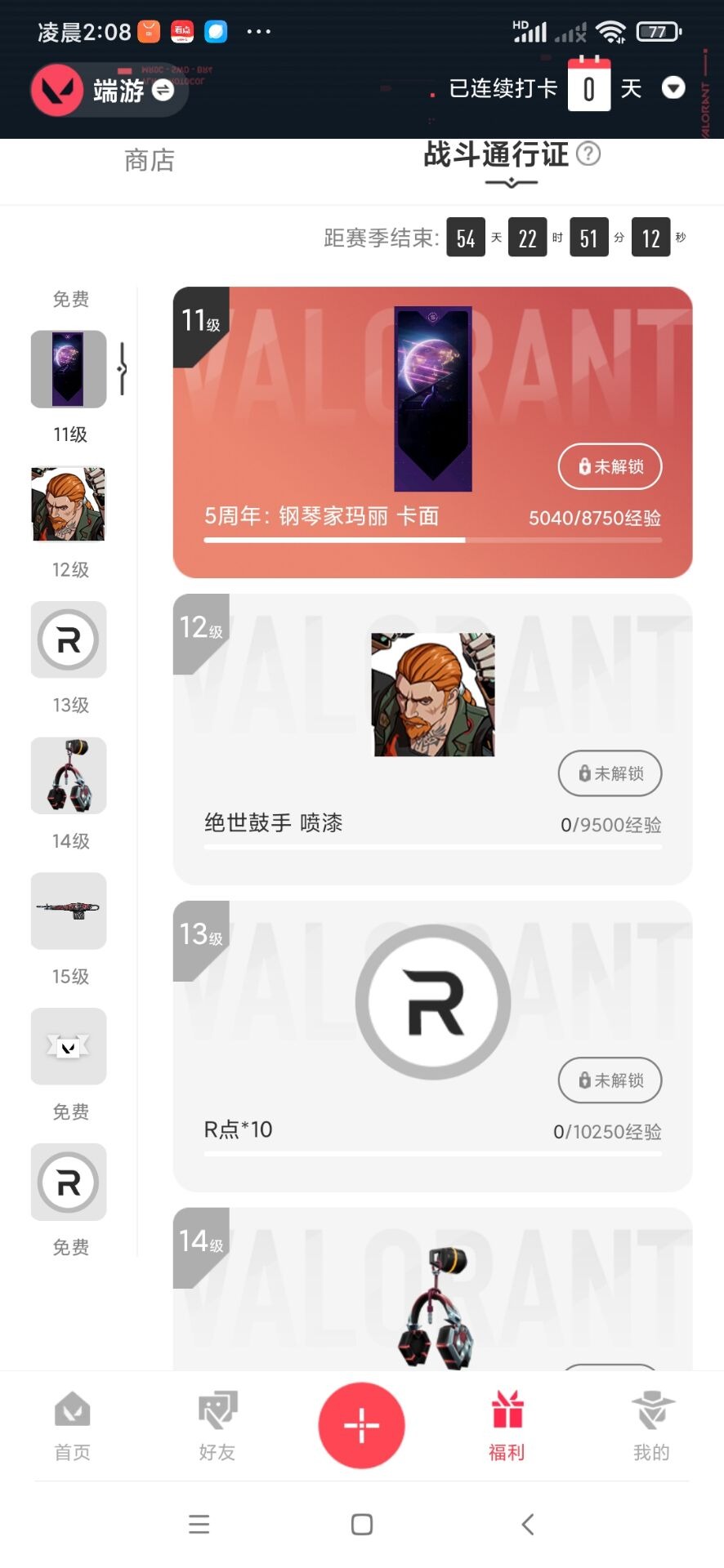Open the 好友 friends icon

pyautogui.click(x=217, y=1425)
